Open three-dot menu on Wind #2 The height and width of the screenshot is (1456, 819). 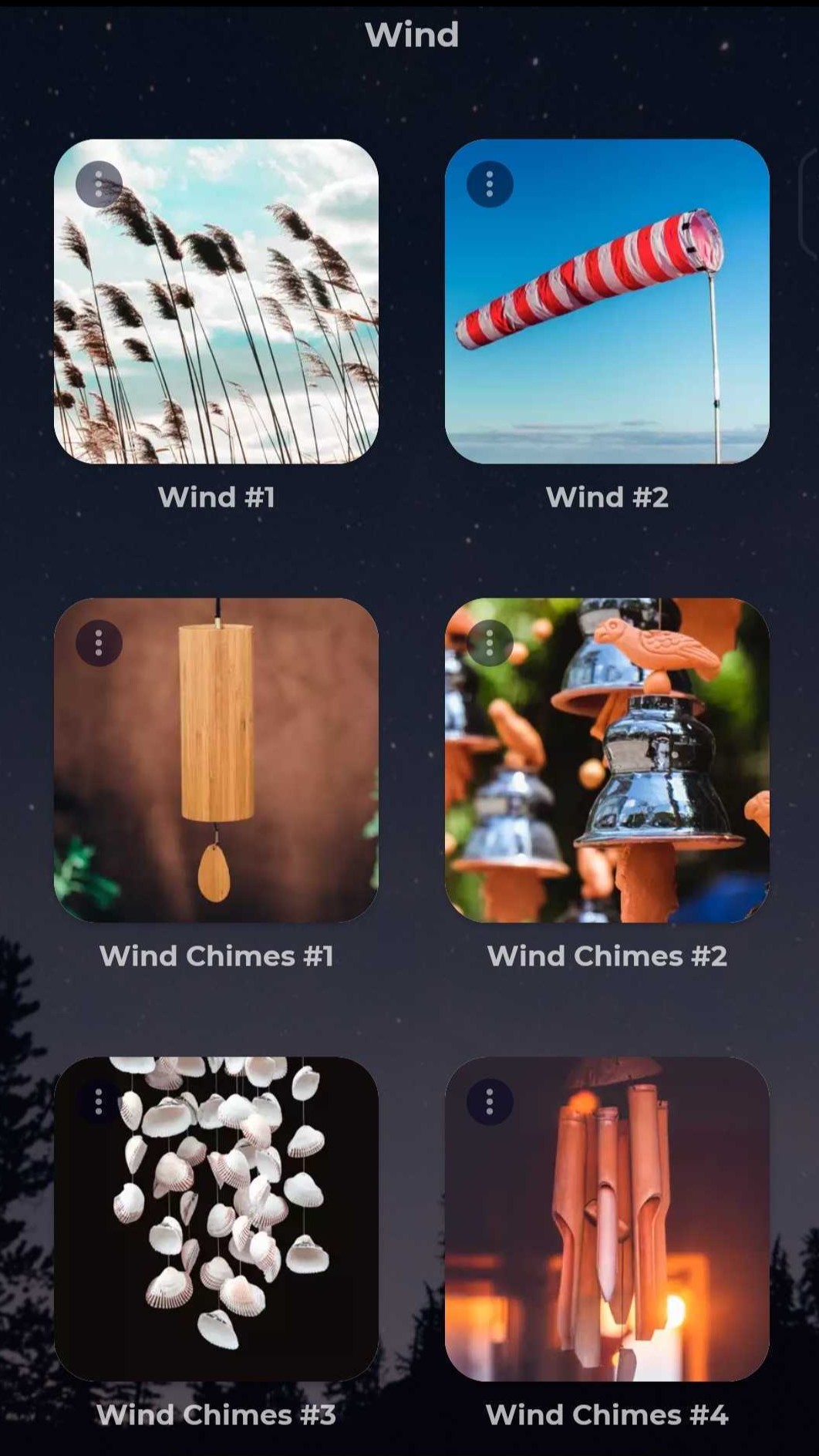(x=490, y=184)
